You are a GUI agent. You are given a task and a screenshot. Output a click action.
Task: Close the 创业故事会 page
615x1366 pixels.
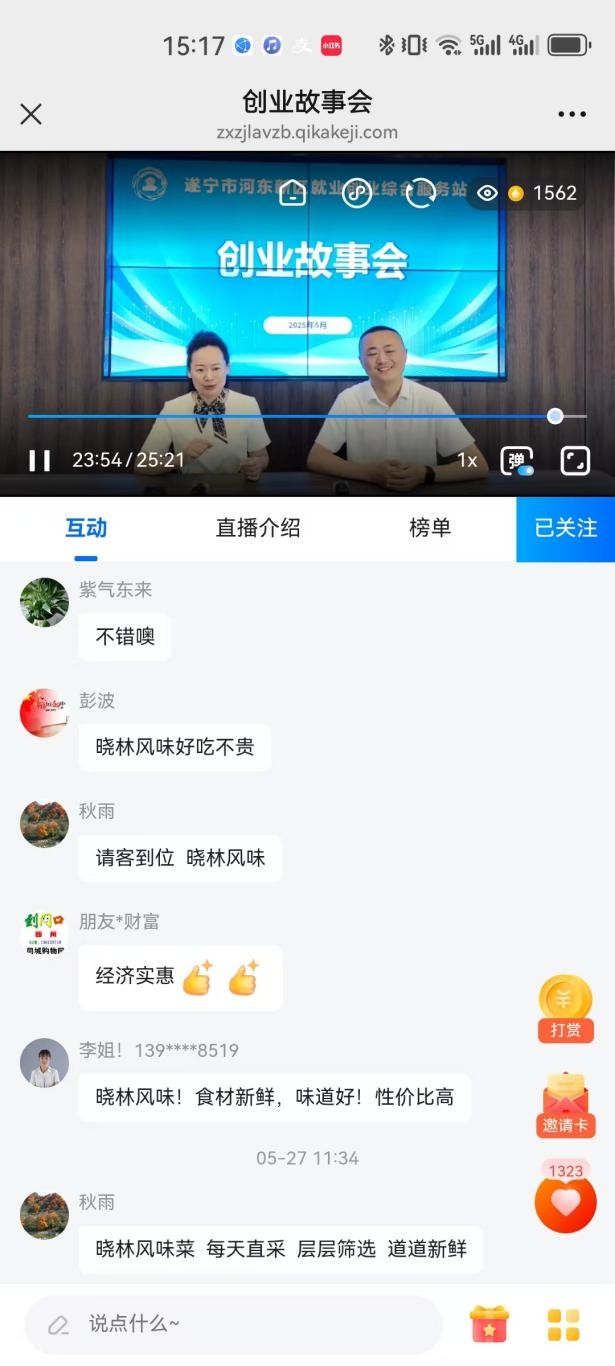pyautogui.click(x=31, y=114)
